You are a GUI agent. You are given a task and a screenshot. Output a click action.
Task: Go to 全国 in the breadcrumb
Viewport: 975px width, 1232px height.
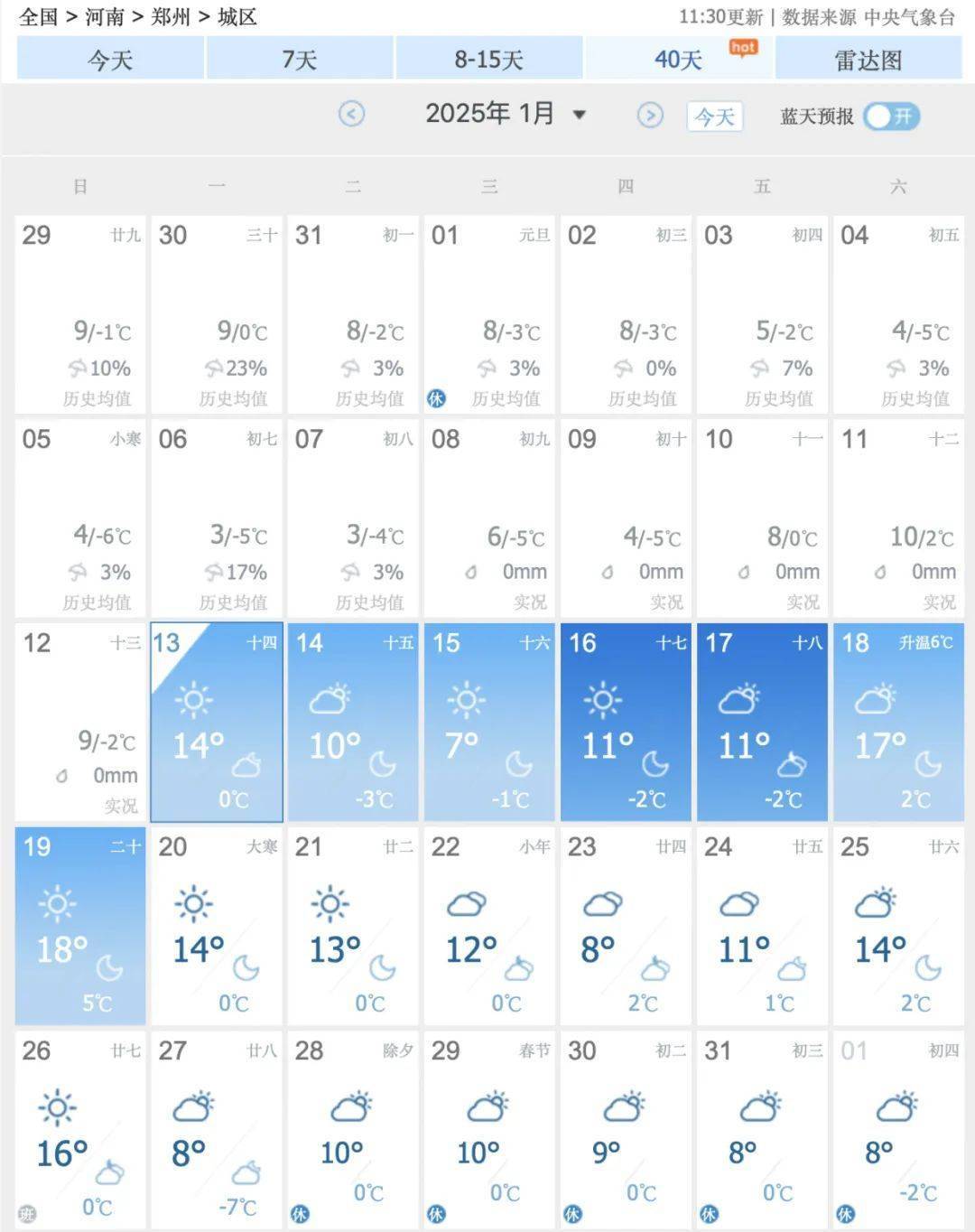(39, 16)
